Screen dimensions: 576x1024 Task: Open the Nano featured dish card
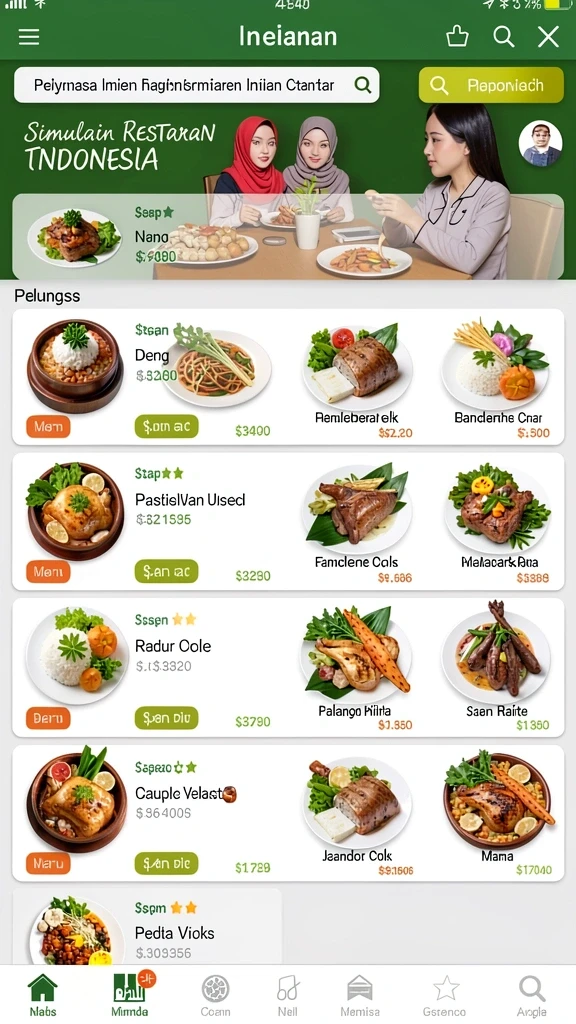(x=288, y=236)
